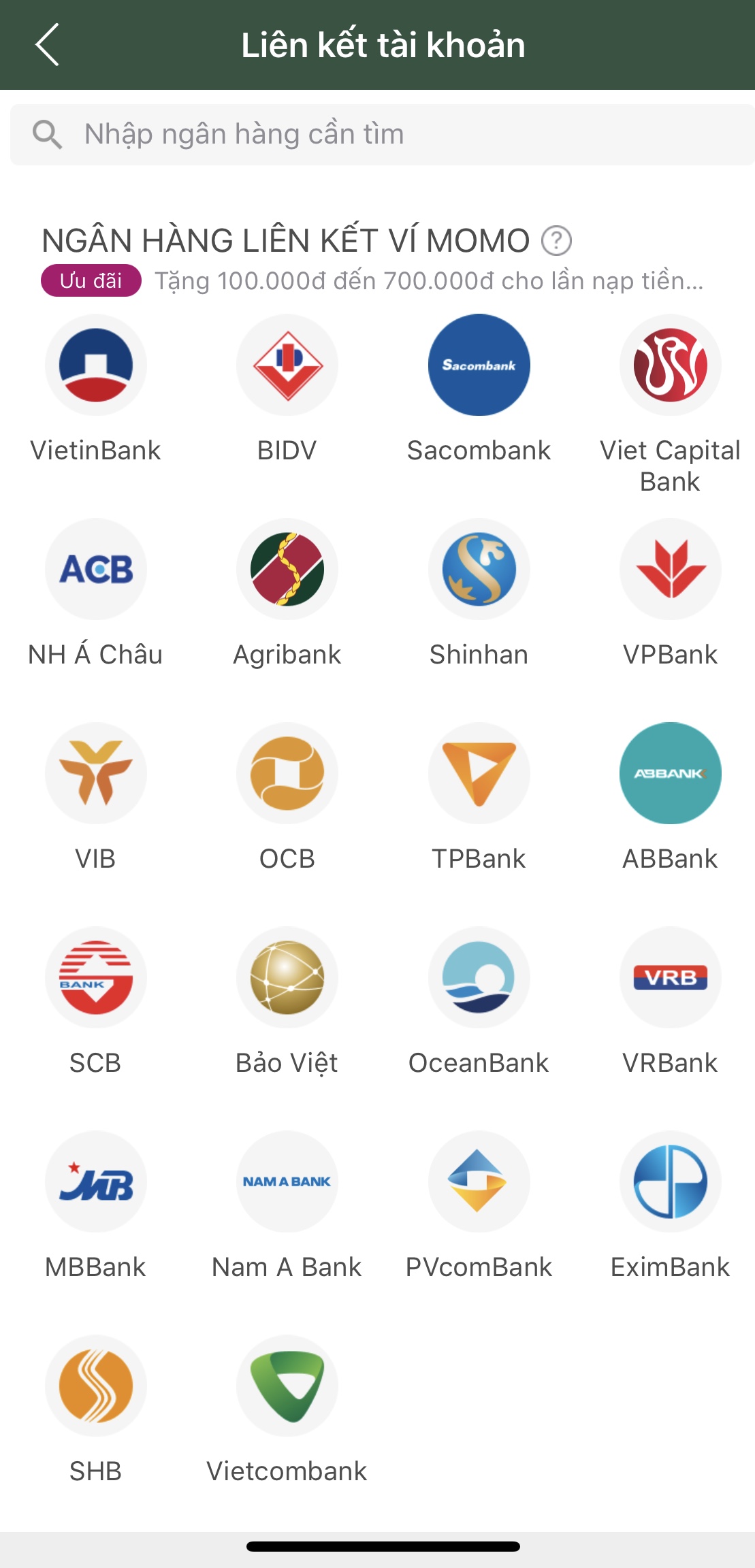Select SCB bank
Image resolution: width=755 pixels, height=1568 pixels.
[96, 978]
